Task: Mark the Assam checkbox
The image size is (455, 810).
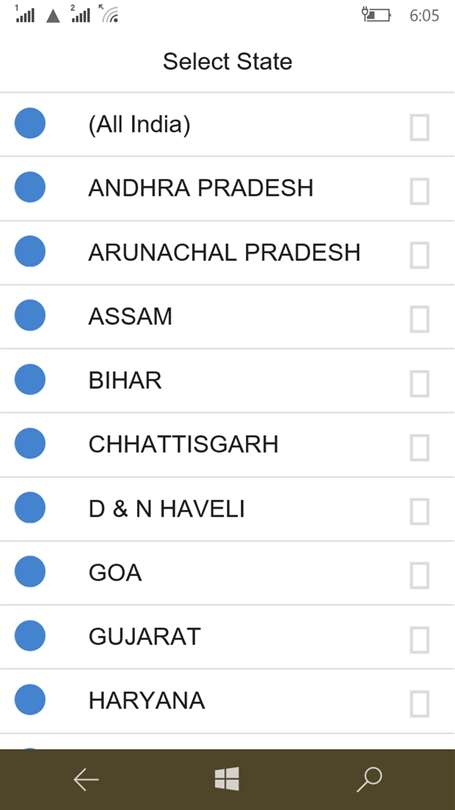Action: 419,320
